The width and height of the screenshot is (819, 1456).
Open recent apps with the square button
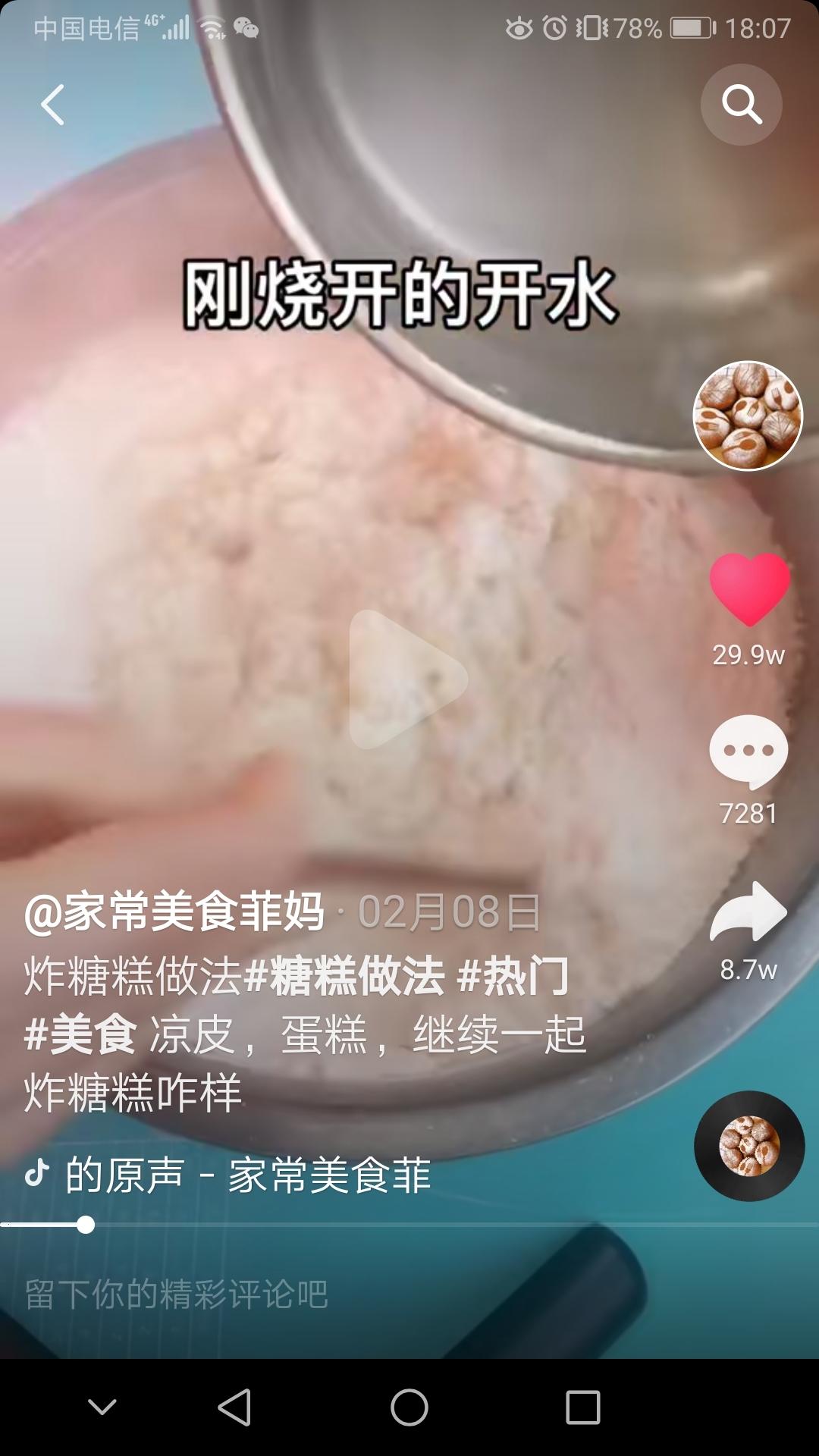(x=582, y=1407)
